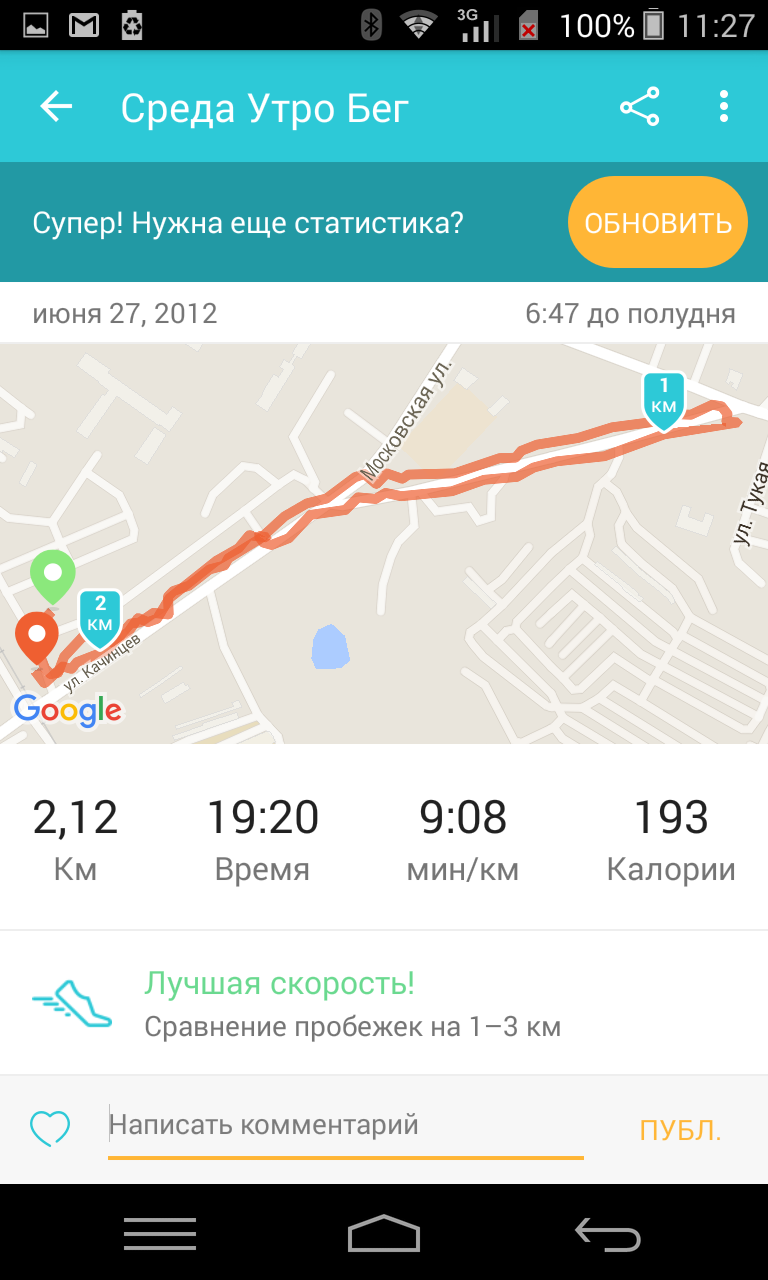Post comment with ПУБЛ. button

[680, 1130]
